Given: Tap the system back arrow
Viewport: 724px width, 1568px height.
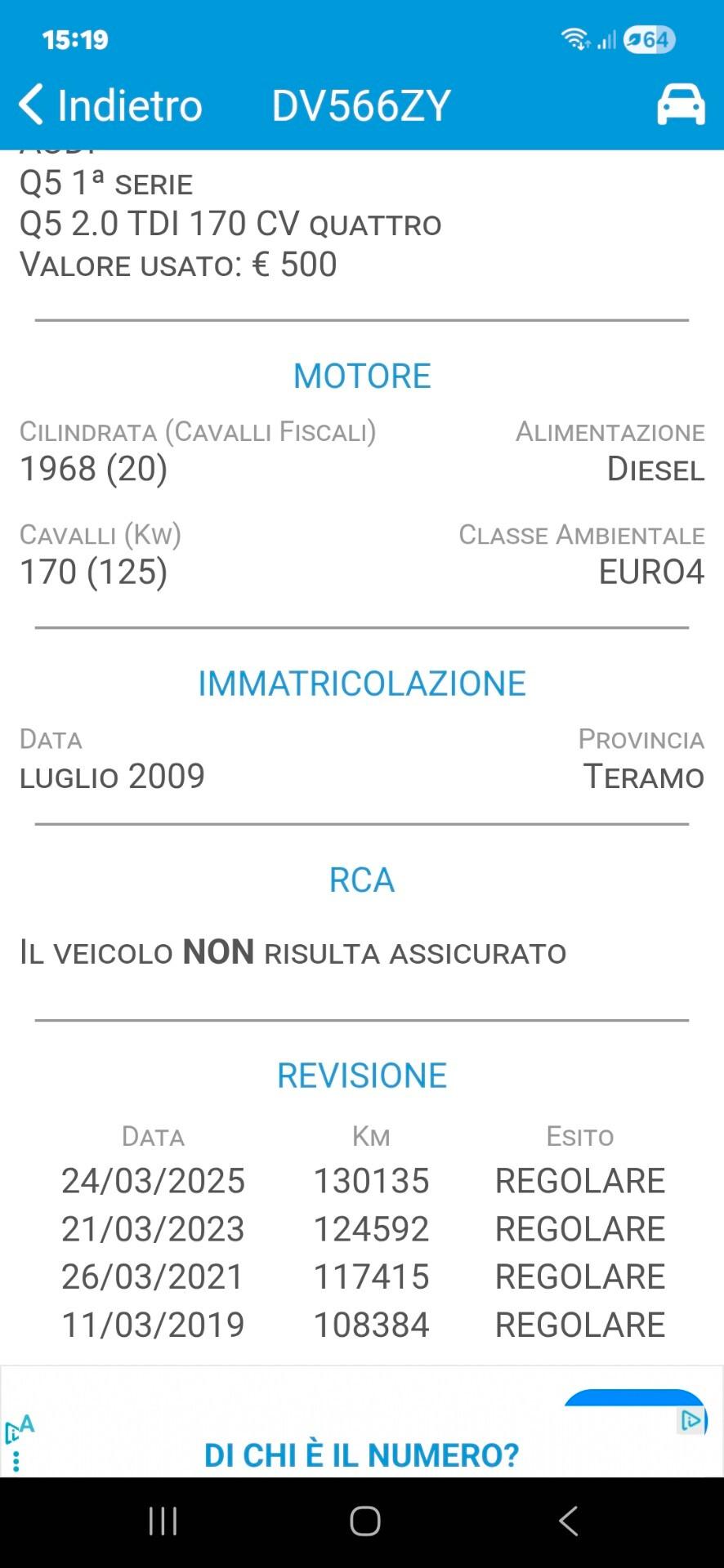Looking at the screenshot, I should [568, 1521].
